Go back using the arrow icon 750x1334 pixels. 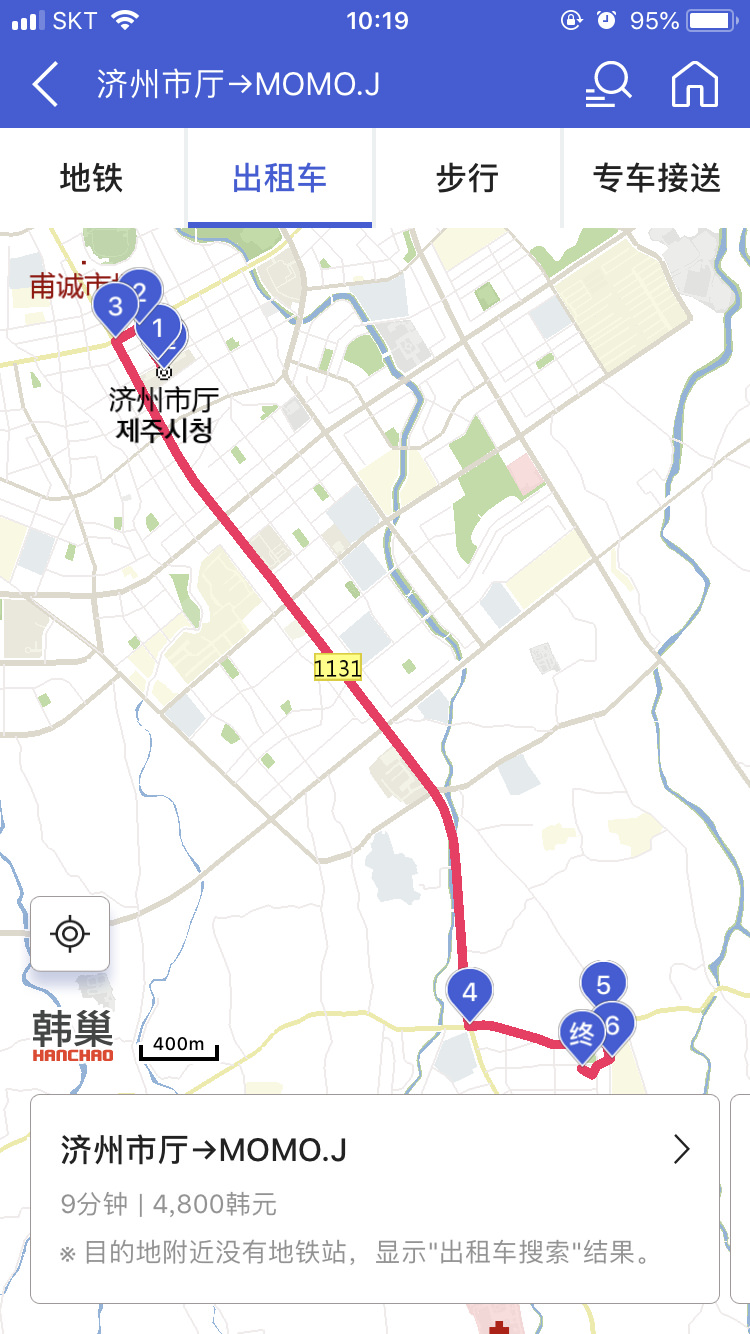[45, 84]
